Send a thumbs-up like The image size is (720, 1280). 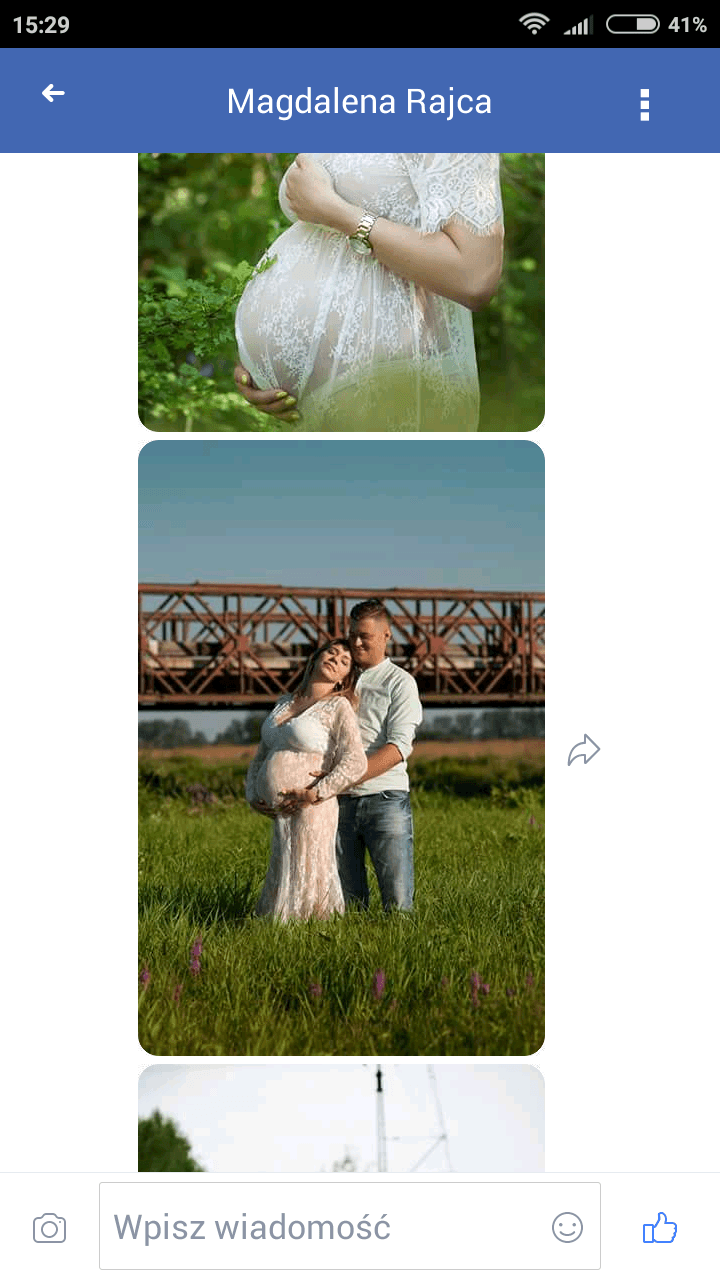click(x=660, y=1227)
